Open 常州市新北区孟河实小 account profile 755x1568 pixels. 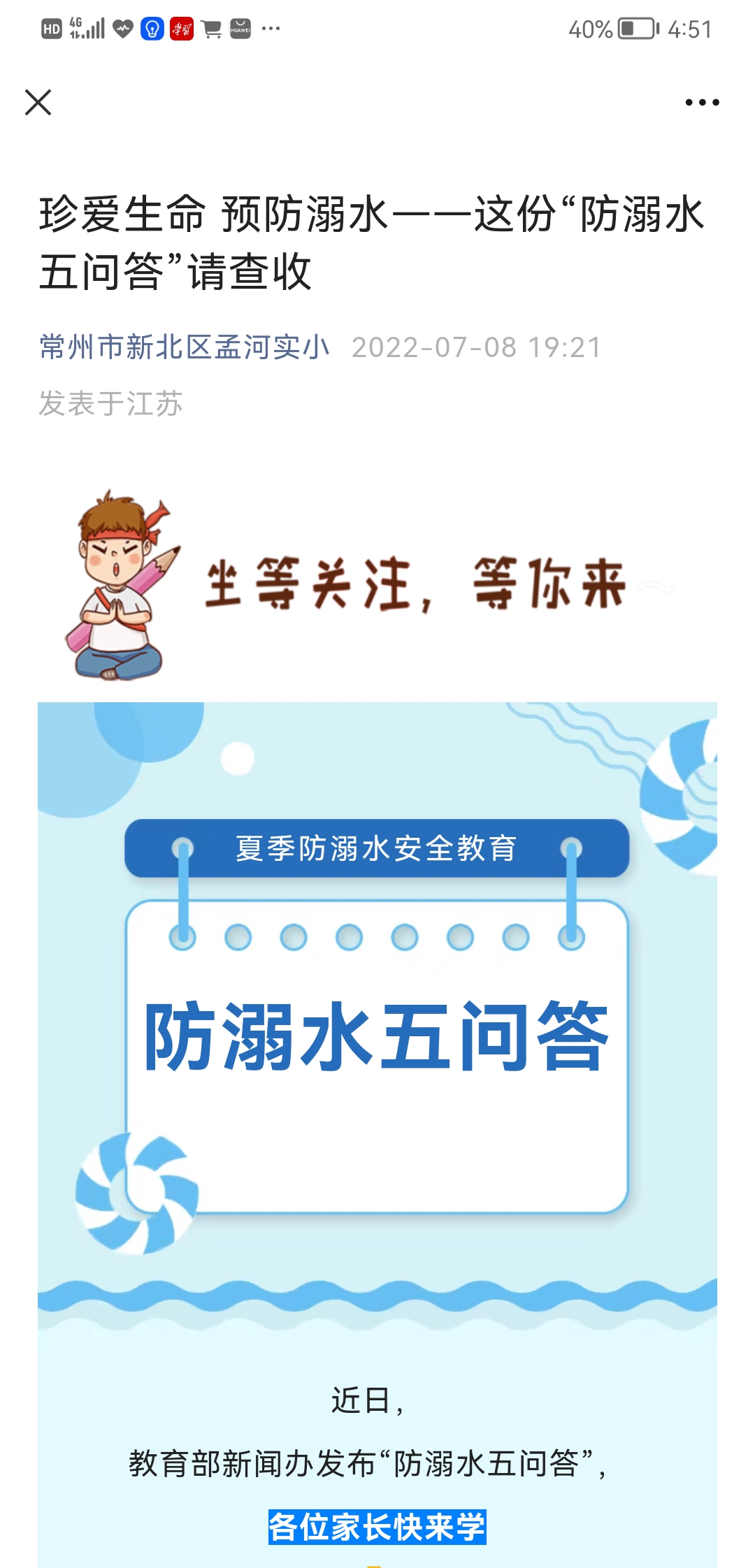pos(184,347)
